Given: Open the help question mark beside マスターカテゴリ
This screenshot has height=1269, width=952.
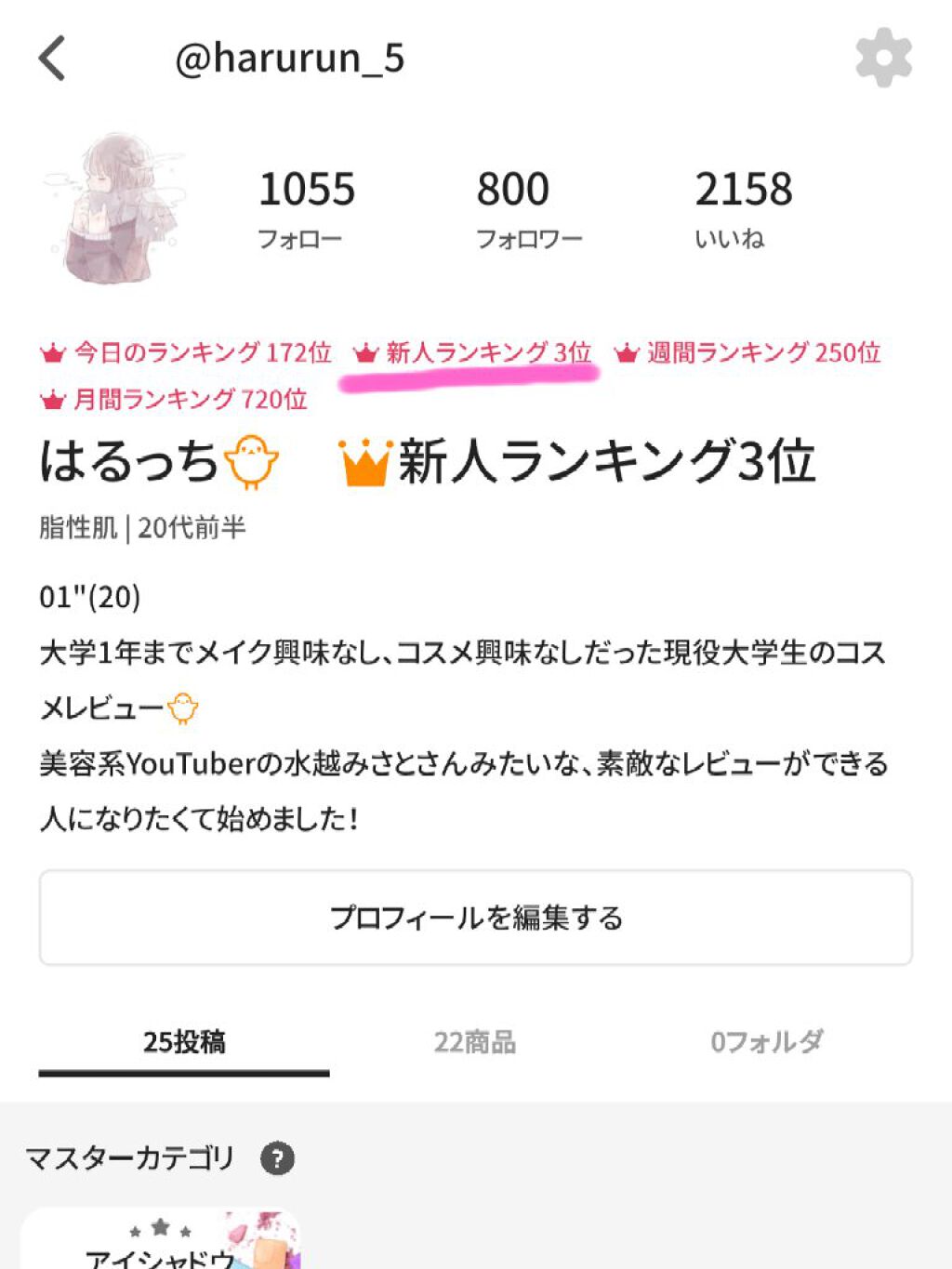Looking at the screenshot, I should (278, 1158).
